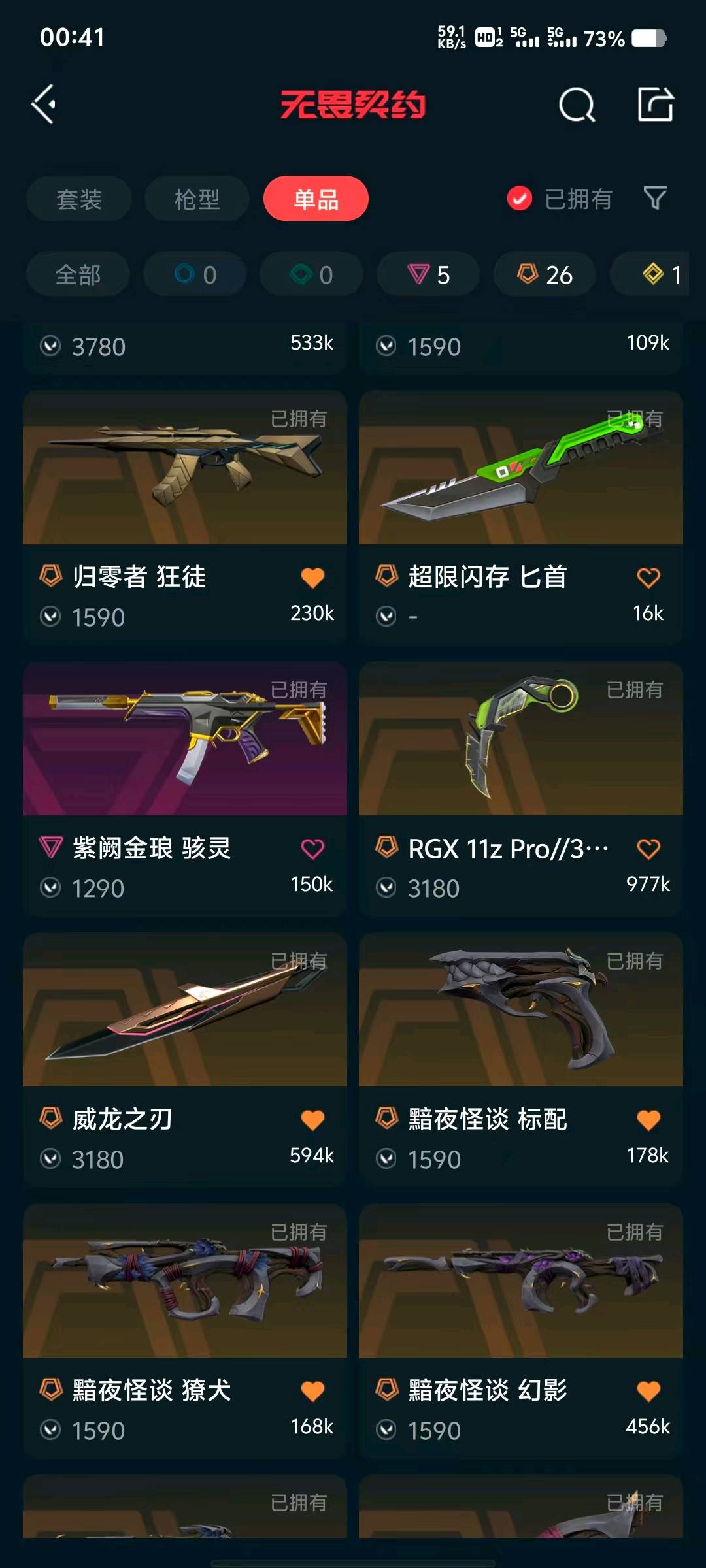Screen dimensions: 706x1568
Task: Select the 全部 rarity chip
Action: tap(78, 274)
